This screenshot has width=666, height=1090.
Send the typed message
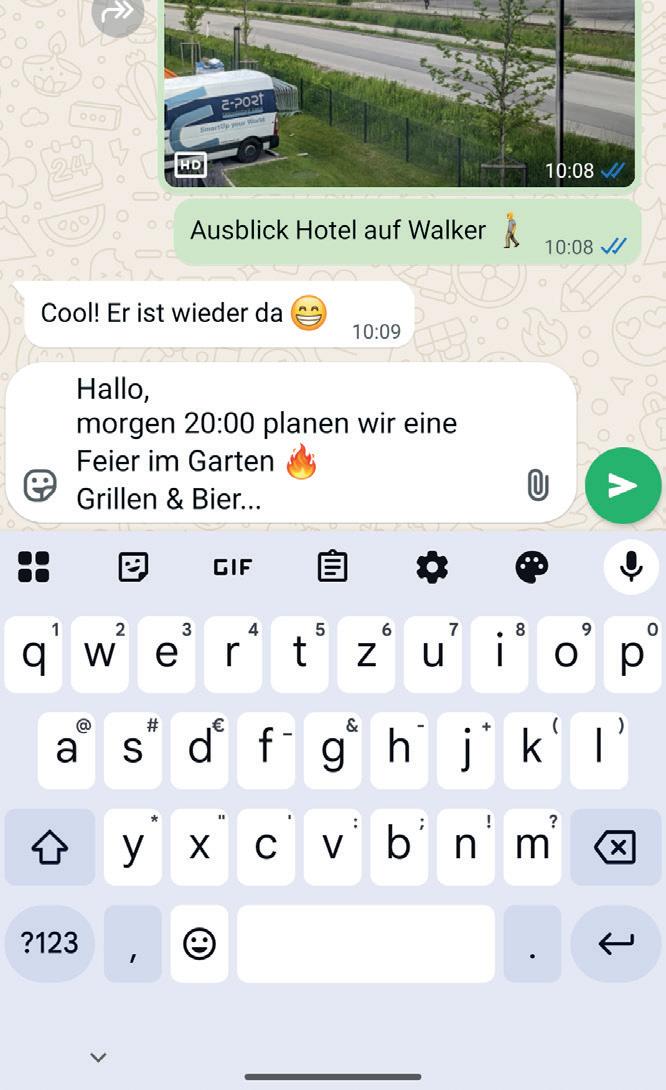[622, 485]
